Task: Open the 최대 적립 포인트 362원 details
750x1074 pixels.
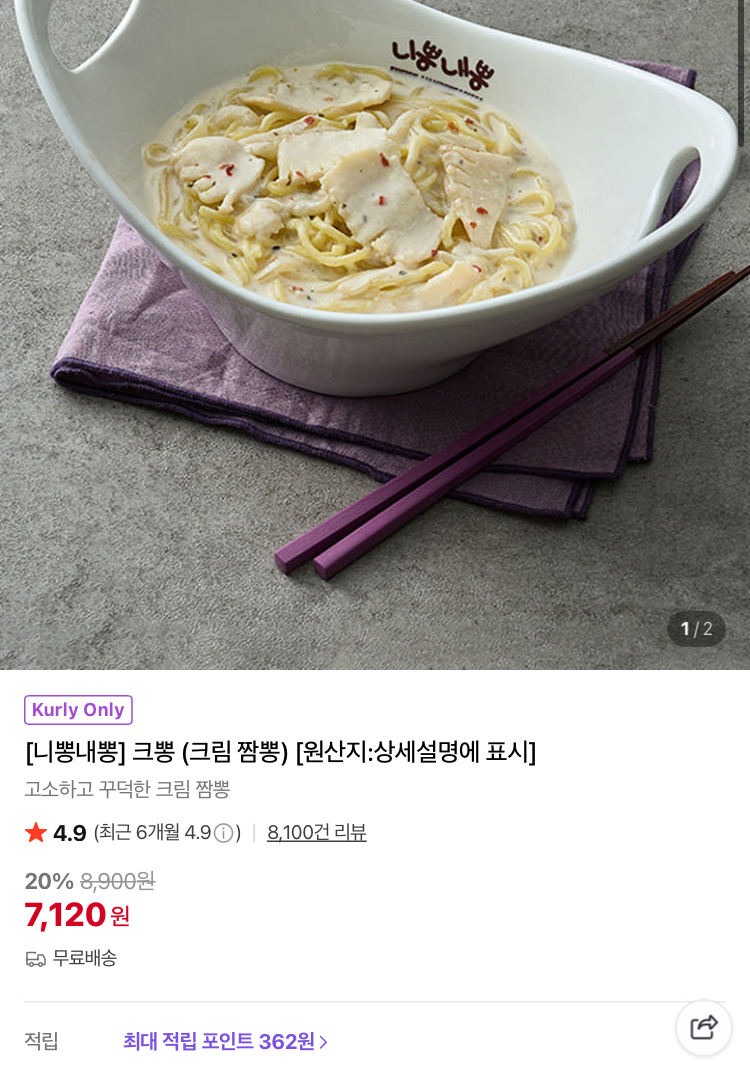Action: click(x=226, y=1041)
